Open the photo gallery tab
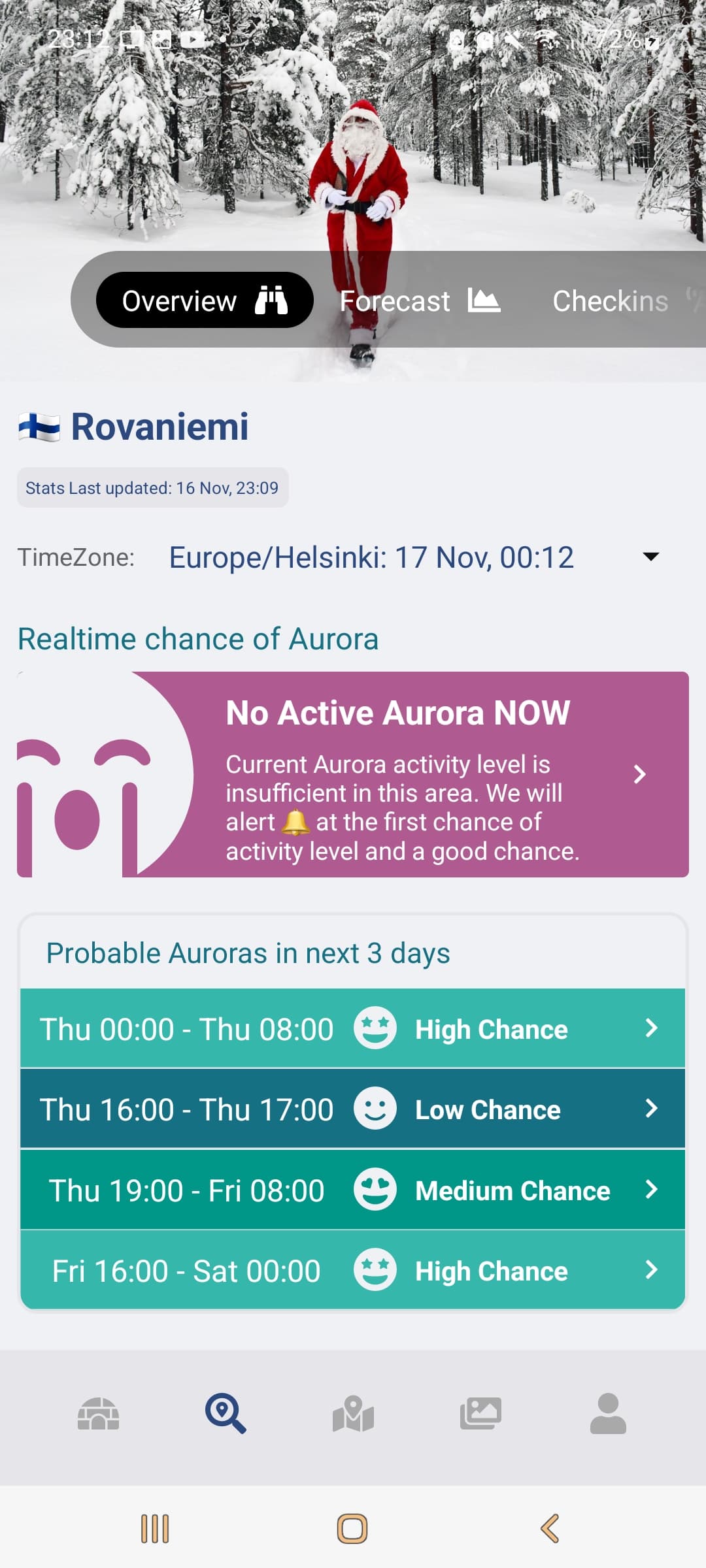This screenshot has height=1568, width=706. [480, 1414]
